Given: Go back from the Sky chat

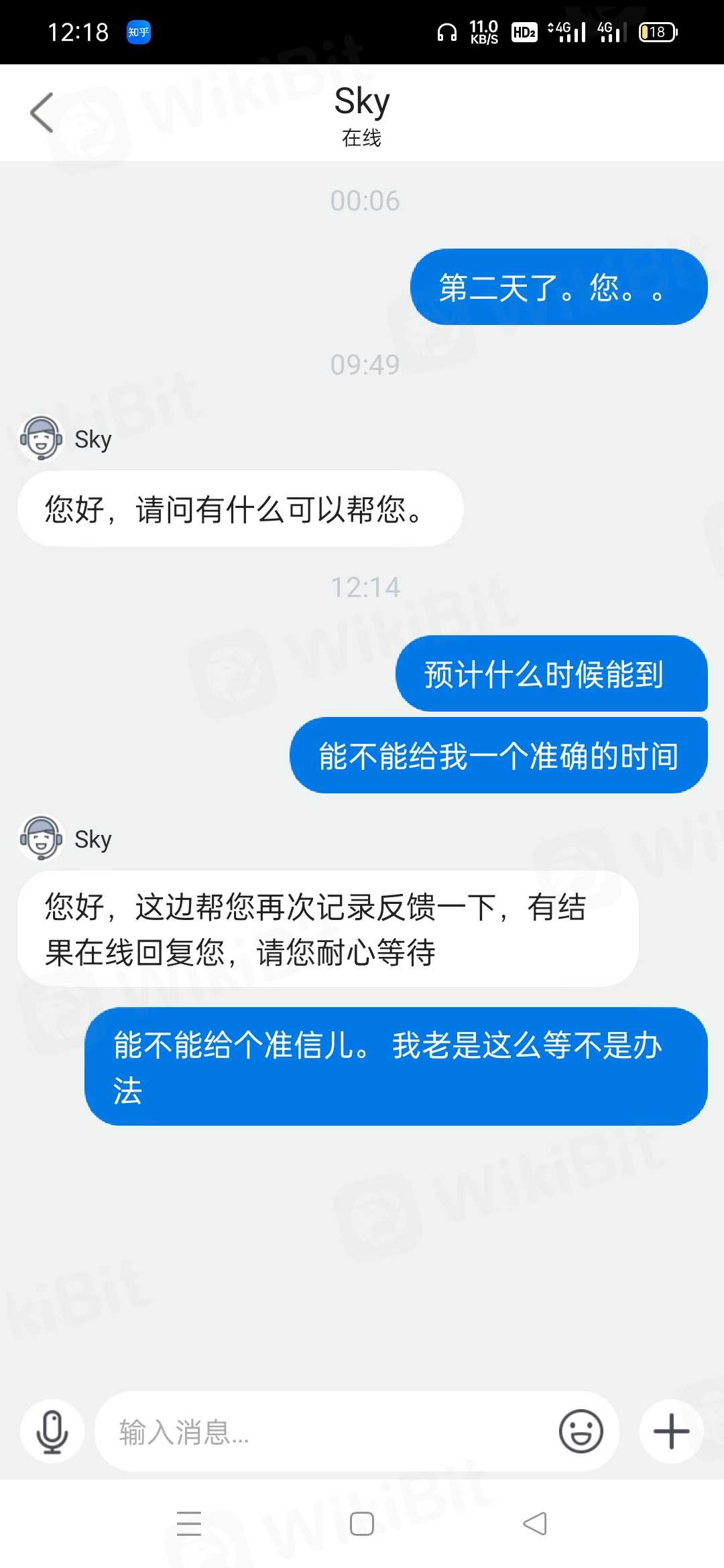Looking at the screenshot, I should tap(42, 113).
